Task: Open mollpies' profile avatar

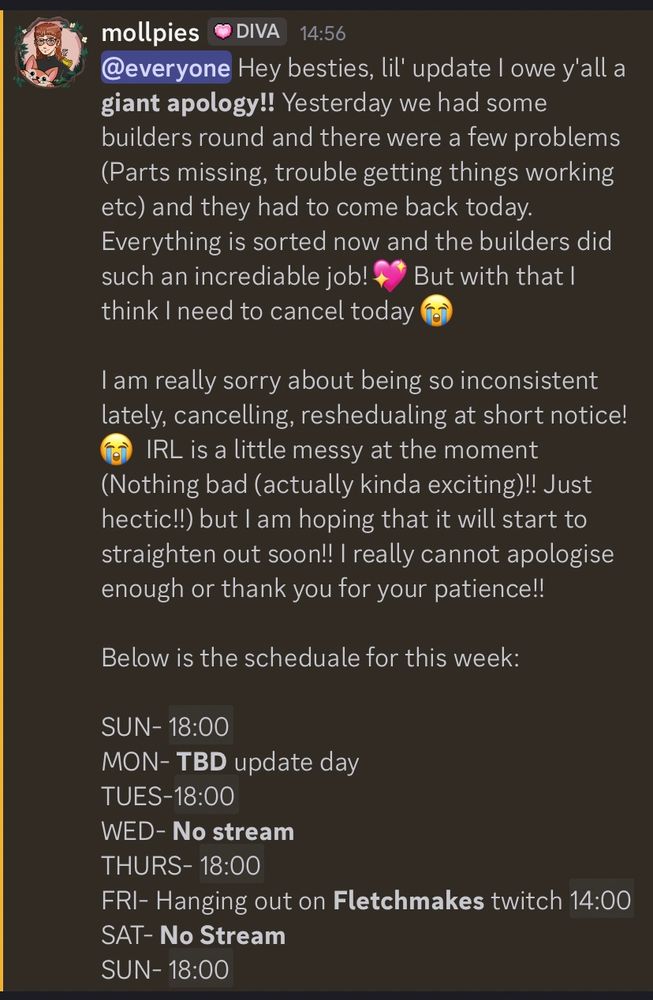Action: point(51,52)
